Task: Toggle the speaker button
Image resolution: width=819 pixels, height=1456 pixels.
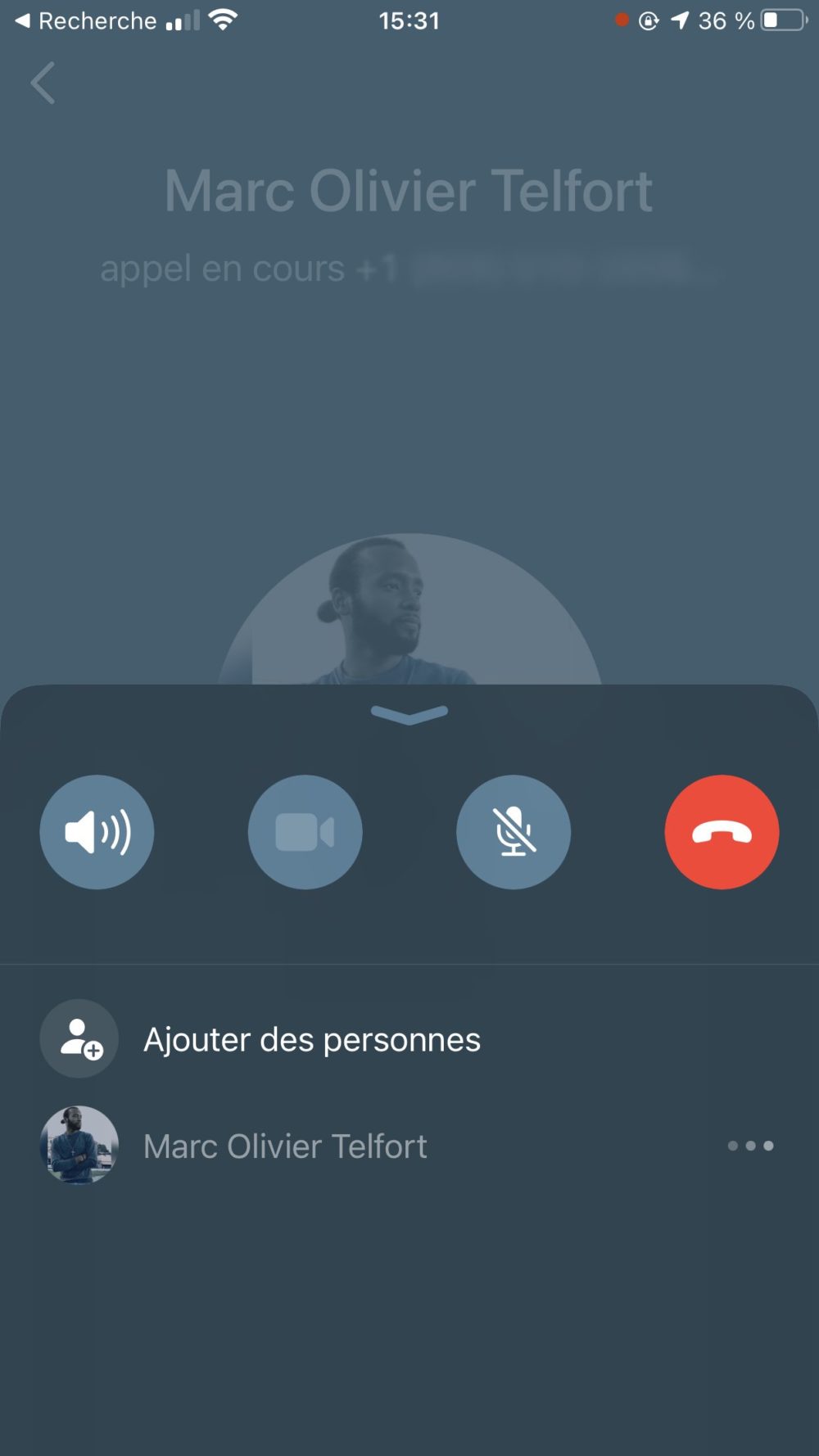Action: click(97, 832)
